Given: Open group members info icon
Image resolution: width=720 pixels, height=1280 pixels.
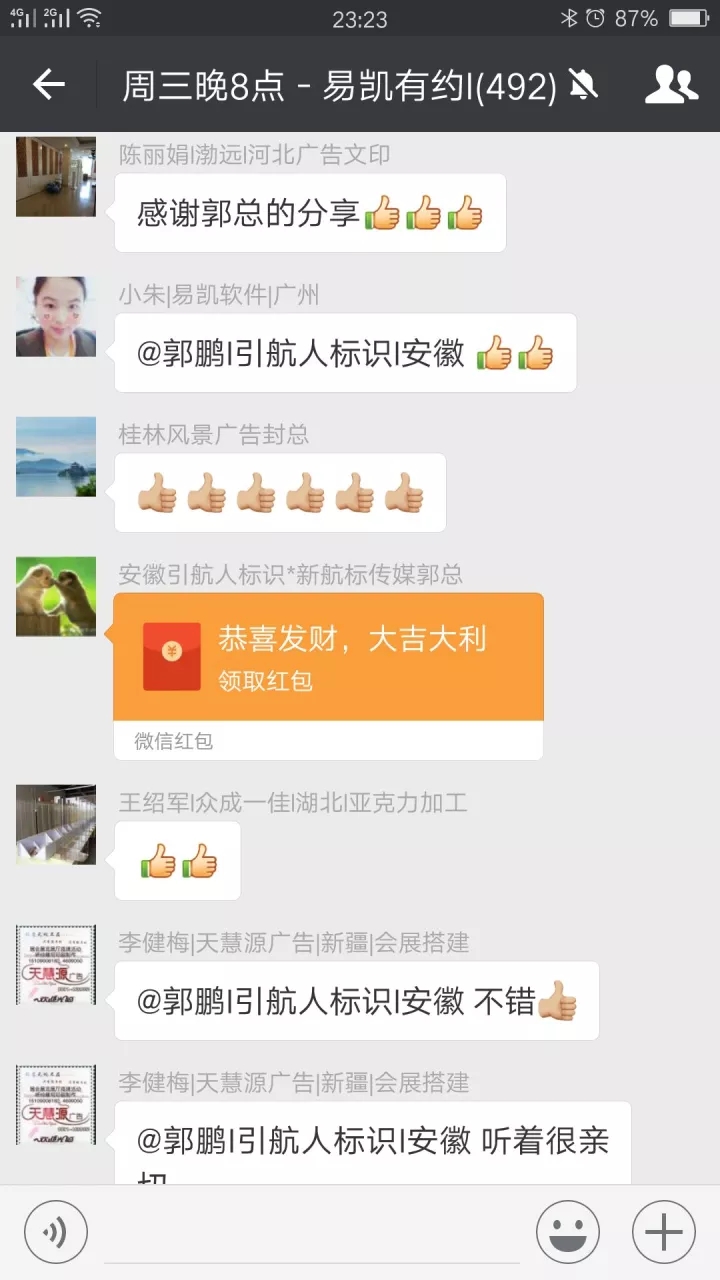Looking at the screenshot, I should click(x=671, y=85).
